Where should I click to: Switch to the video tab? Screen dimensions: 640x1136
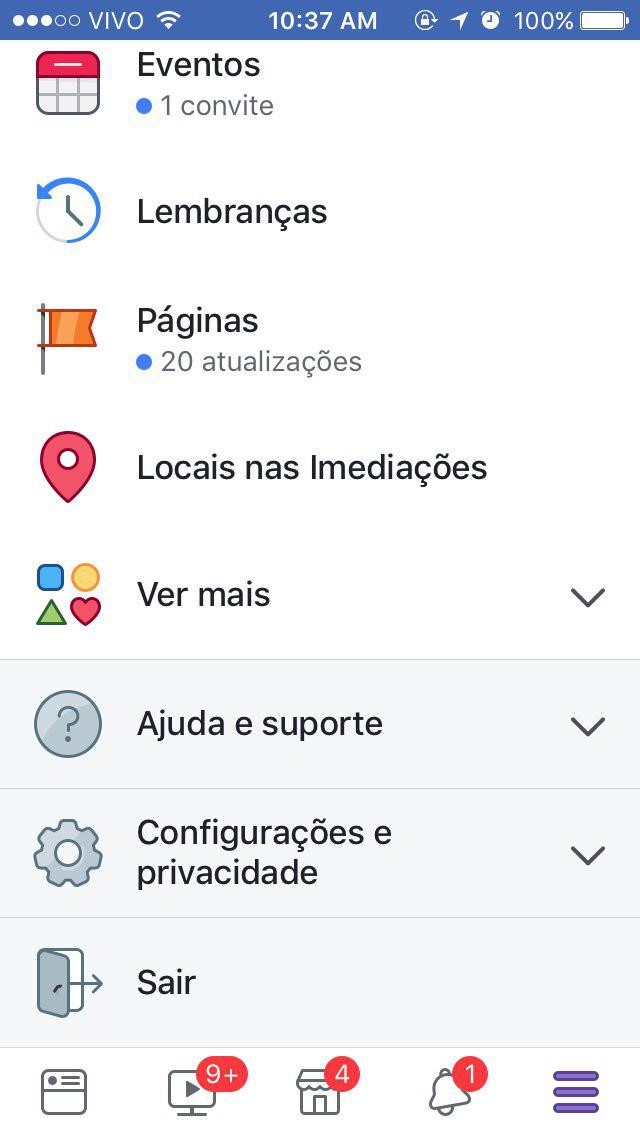(x=192, y=1092)
